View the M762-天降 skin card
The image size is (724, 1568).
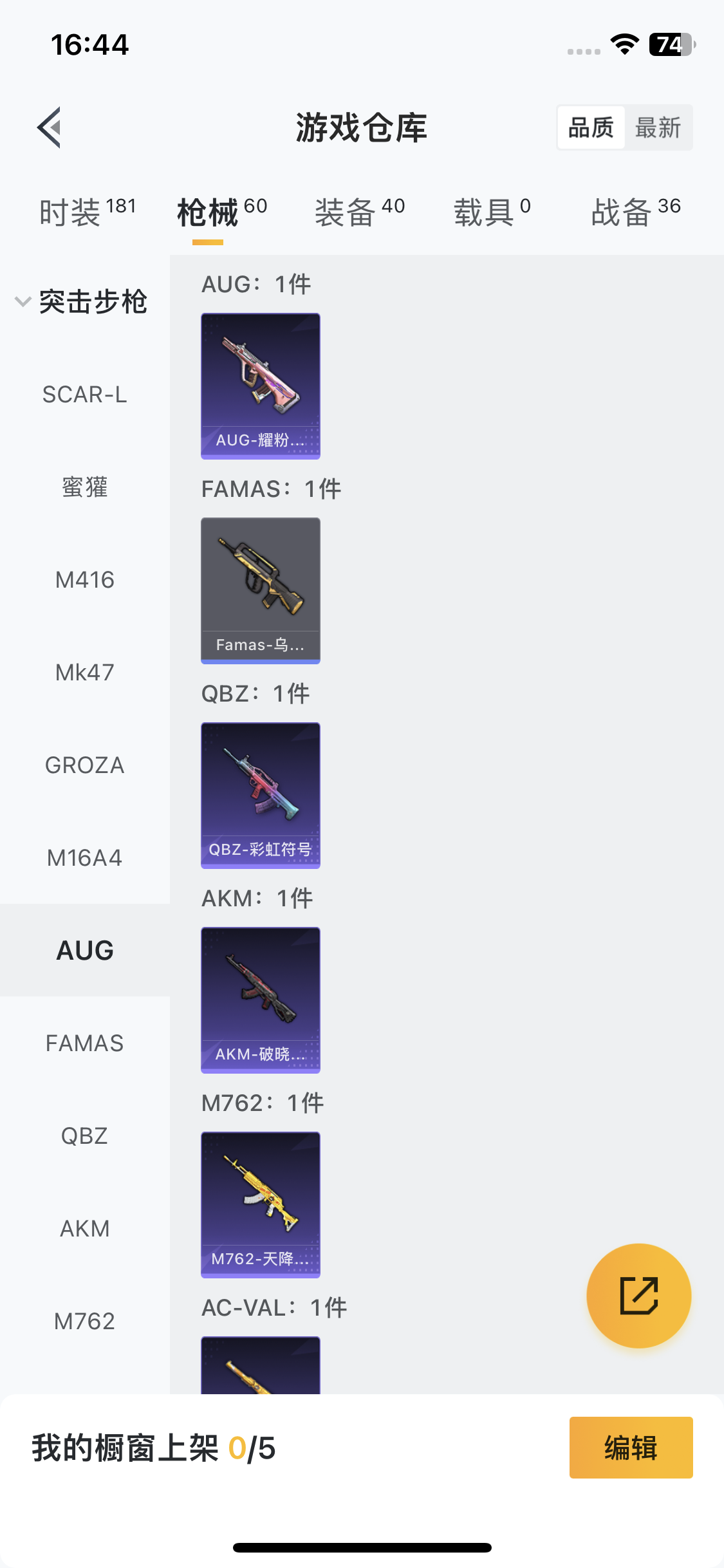pos(261,1205)
